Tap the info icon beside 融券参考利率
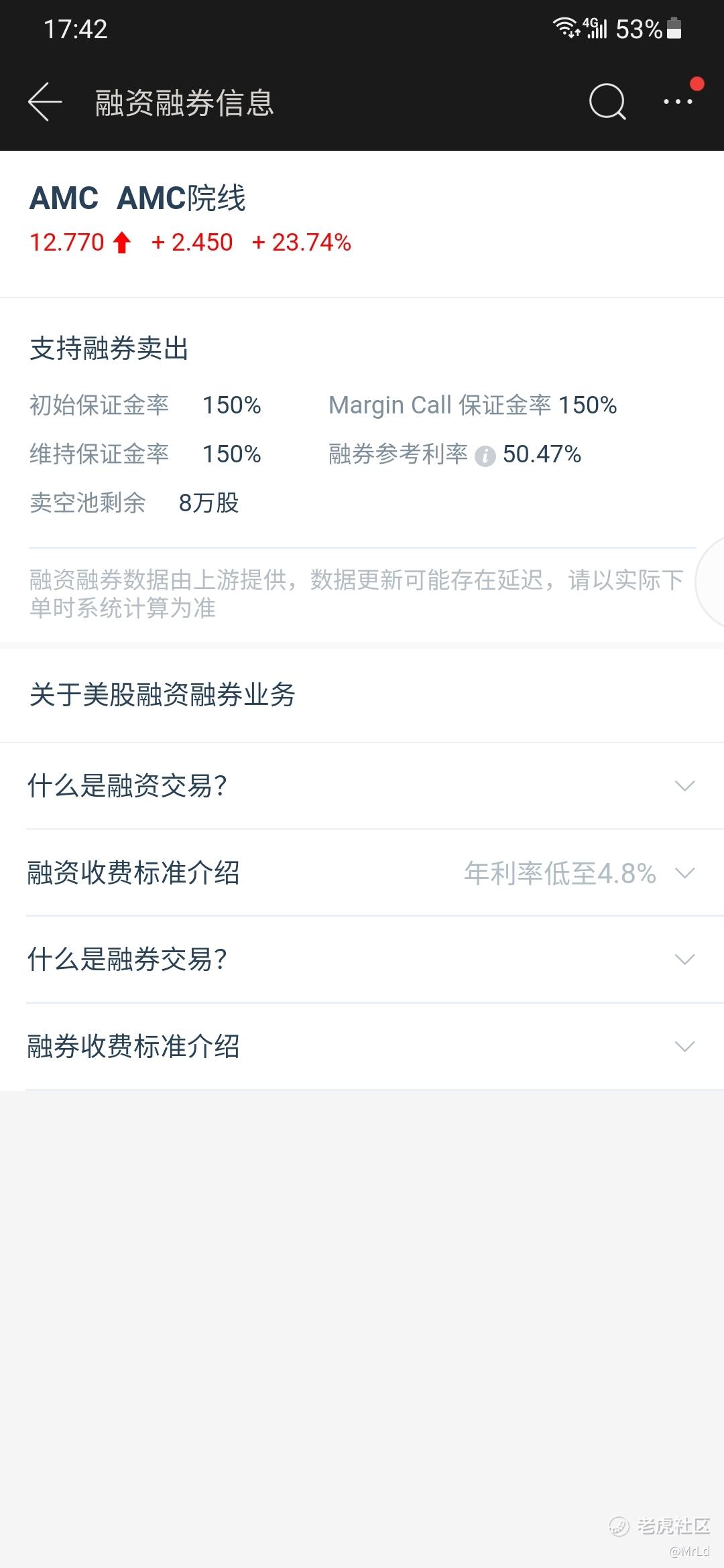The height and width of the screenshot is (1568, 724). pos(485,456)
